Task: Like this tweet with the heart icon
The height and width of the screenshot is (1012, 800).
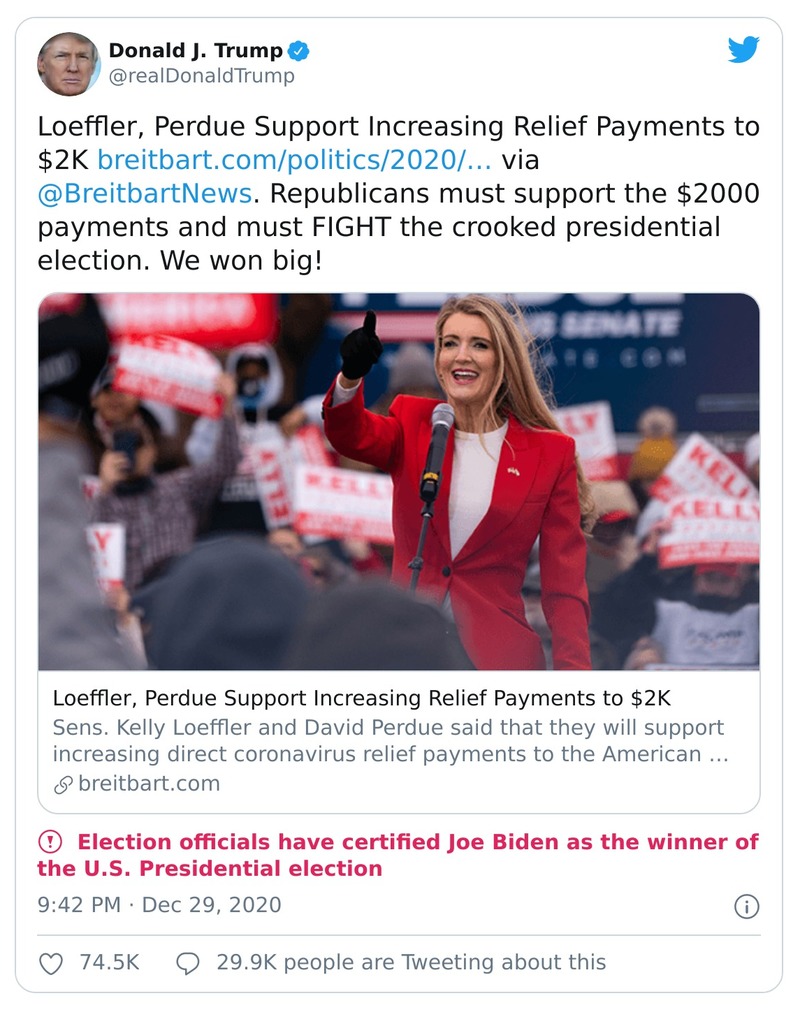Action: [x=51, y=962]
